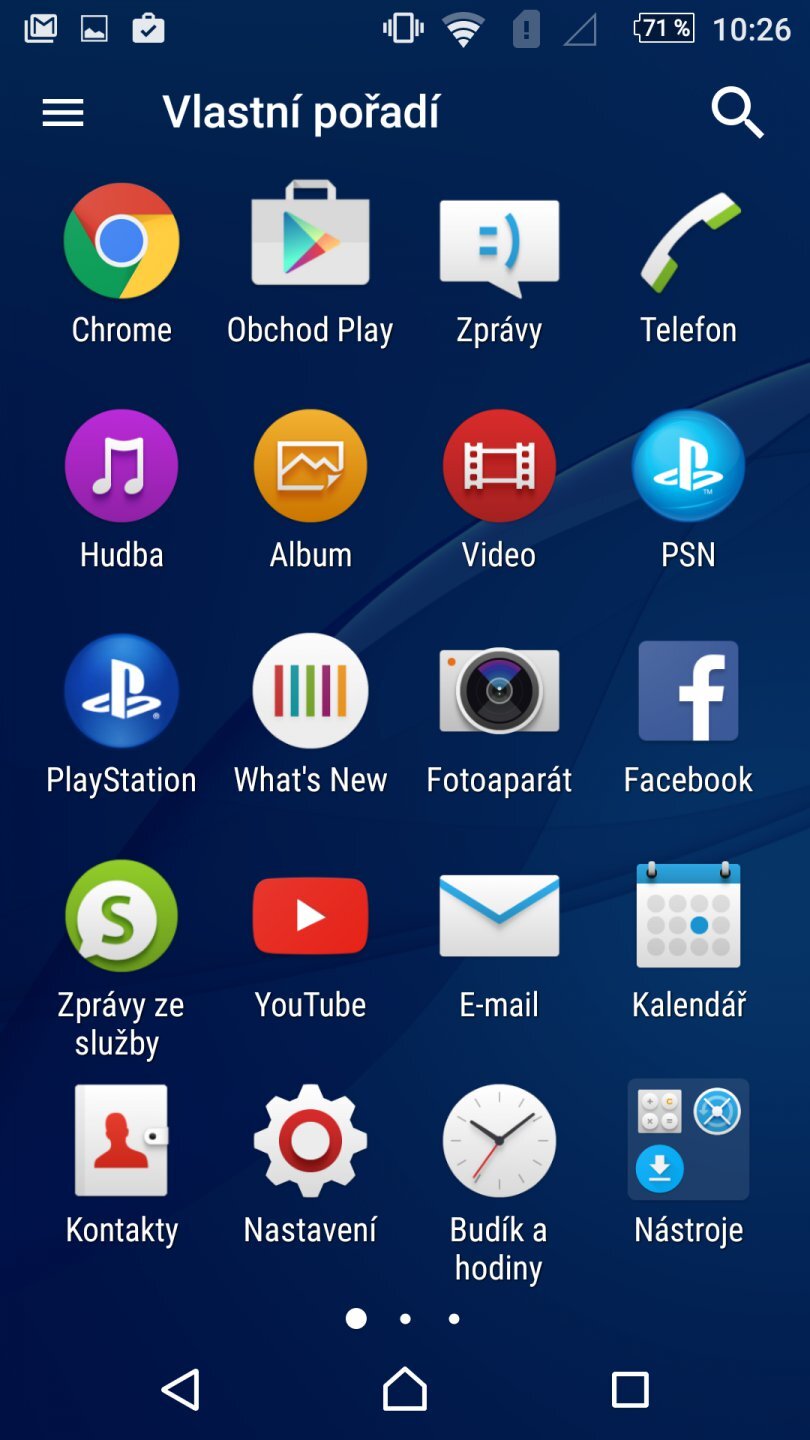Launch Obchod Play store
Image resolution: width=810 pixels, height=1440 pixels.
click(310, 240)
